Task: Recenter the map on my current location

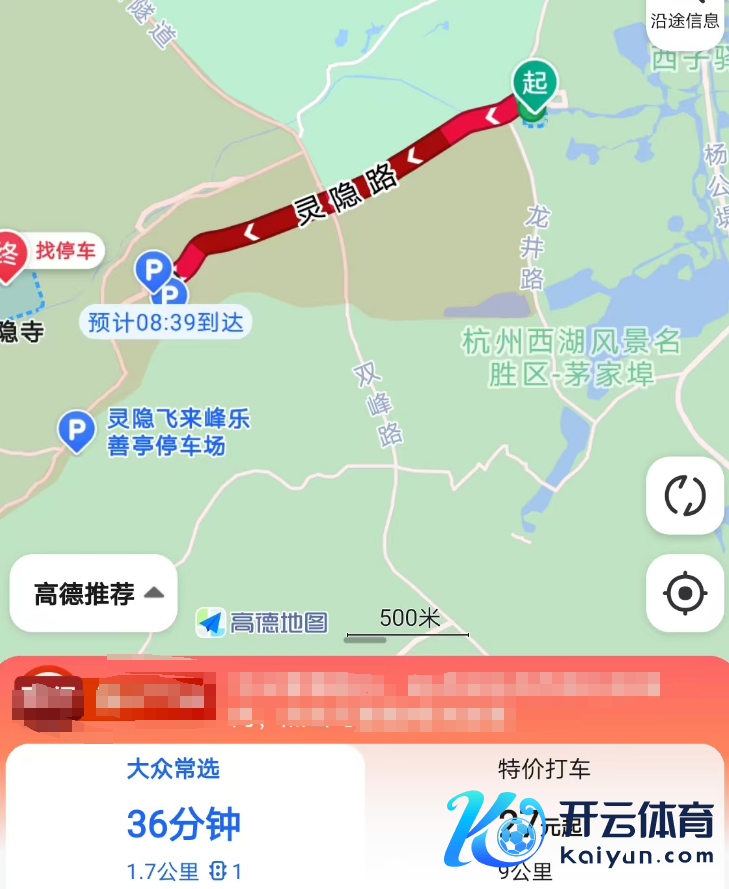Action: (685, 593)
